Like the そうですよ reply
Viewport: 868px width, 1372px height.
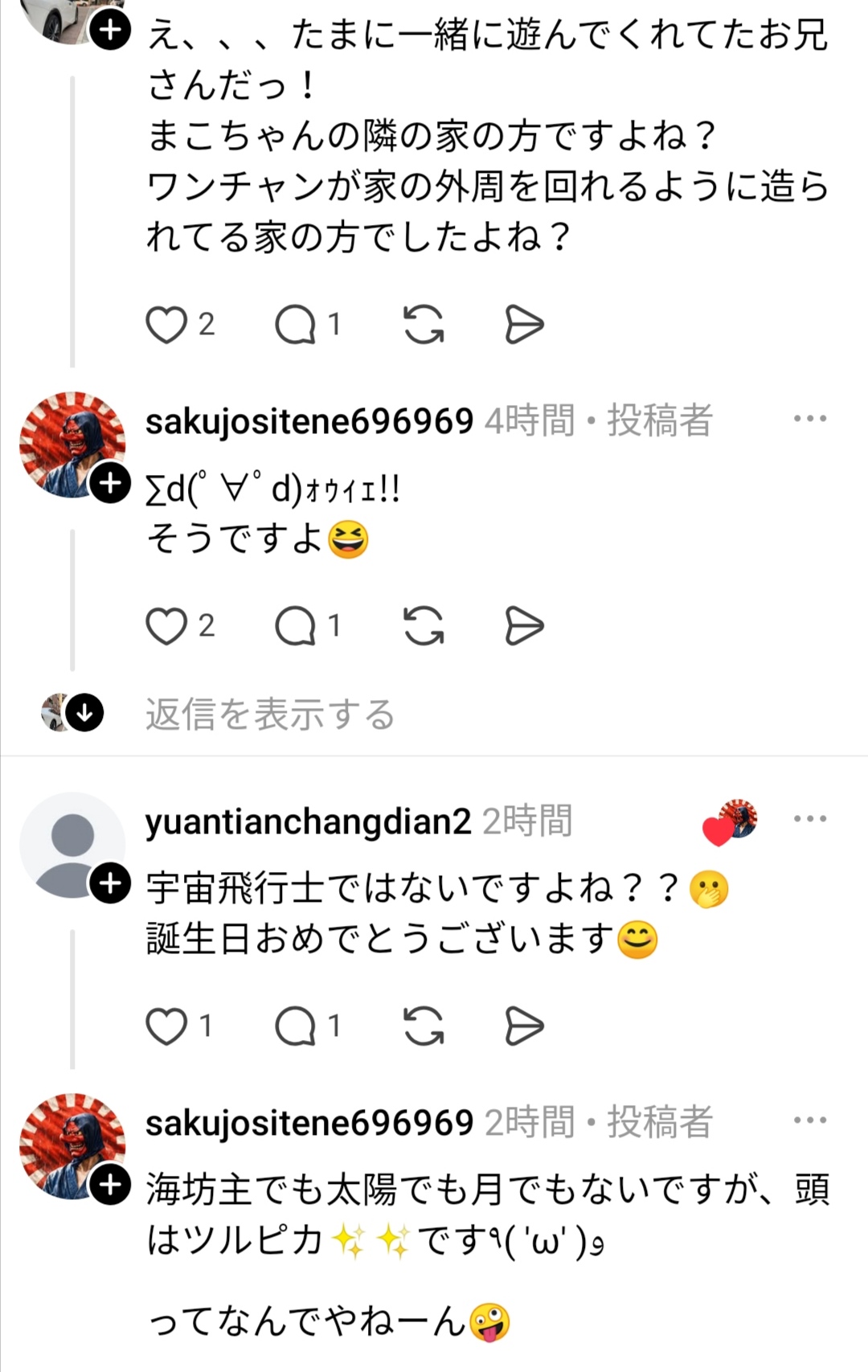coord(166,626)
